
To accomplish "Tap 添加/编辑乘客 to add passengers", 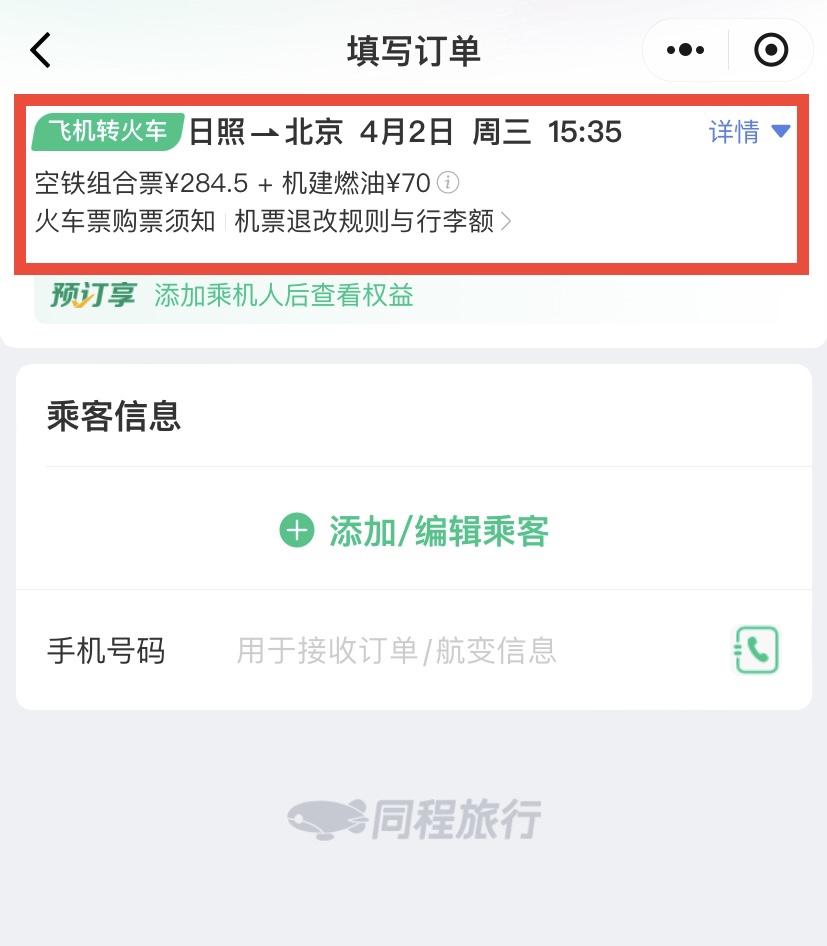I will pos(414,531).
